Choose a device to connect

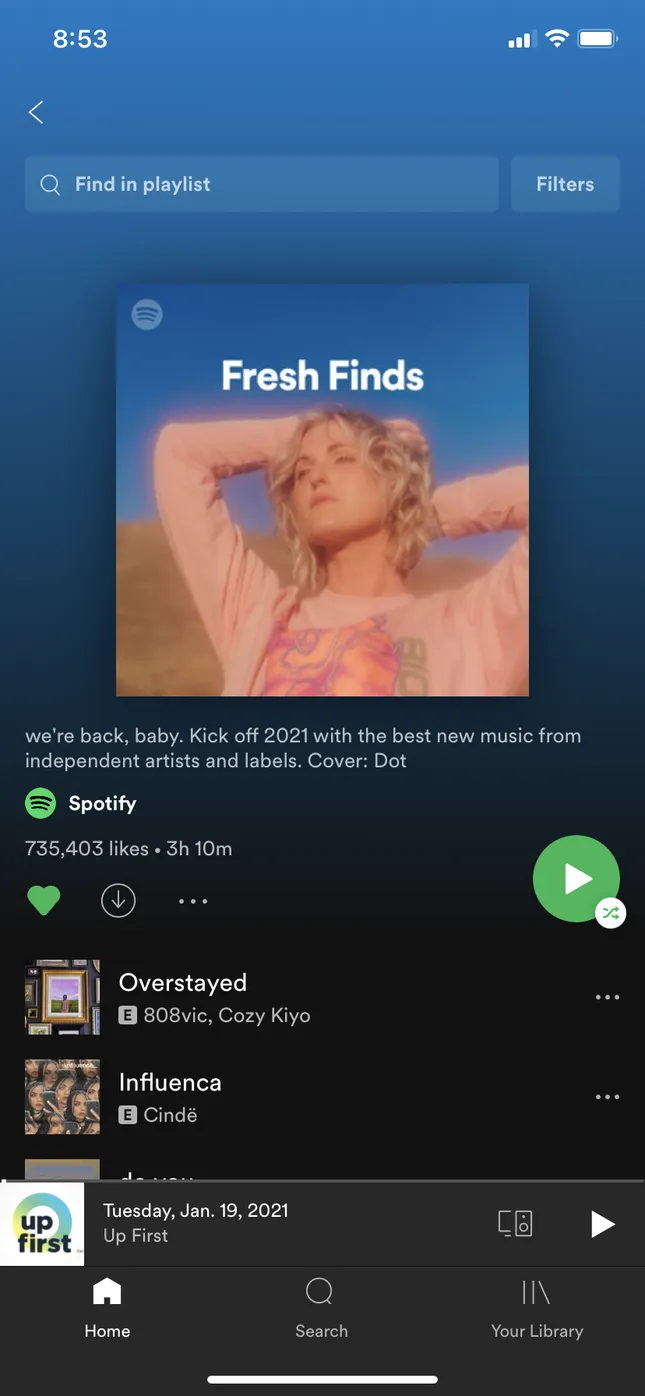(515, 1223)
